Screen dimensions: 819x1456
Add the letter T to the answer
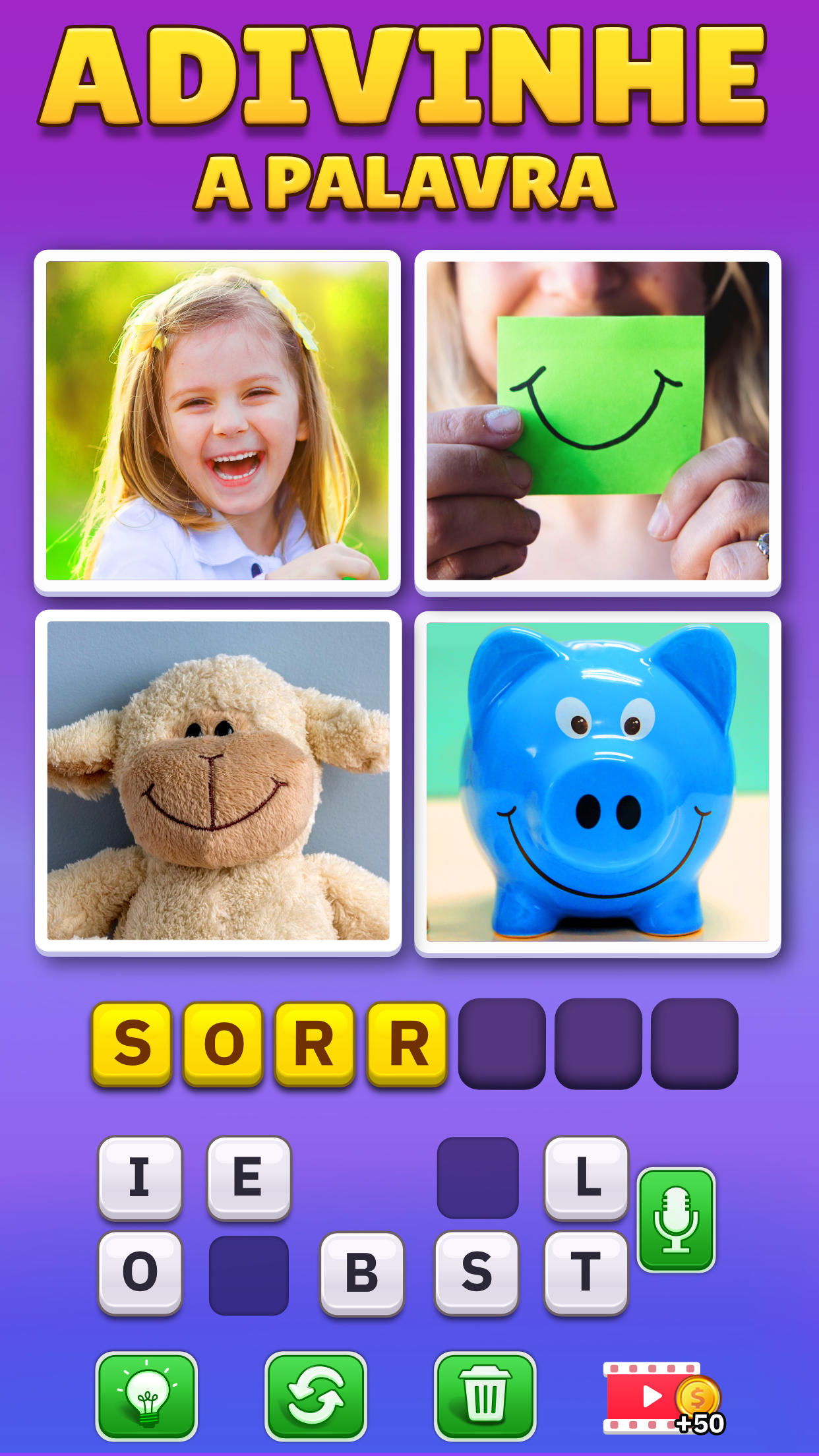[x=586, y=1273]
